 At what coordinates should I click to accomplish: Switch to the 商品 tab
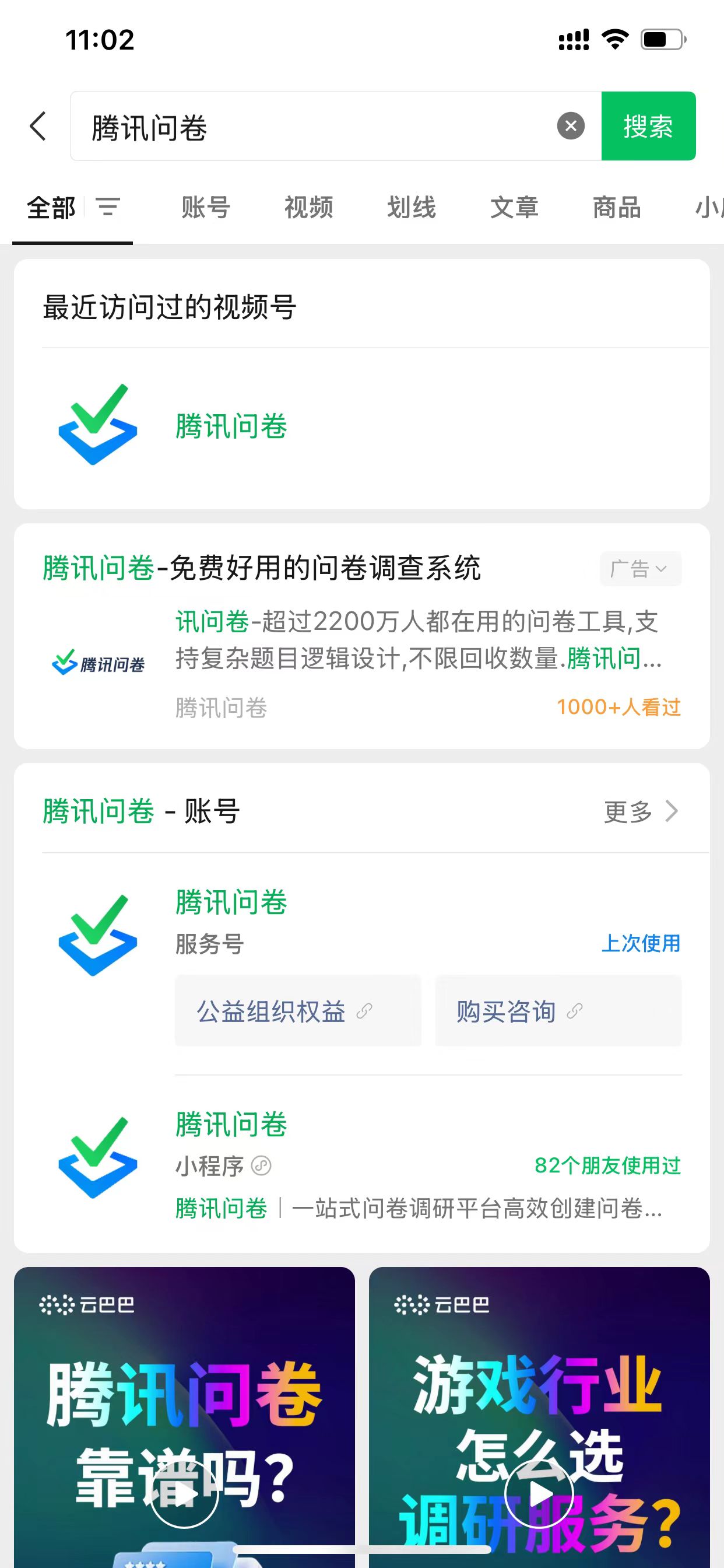pos(616,208)
